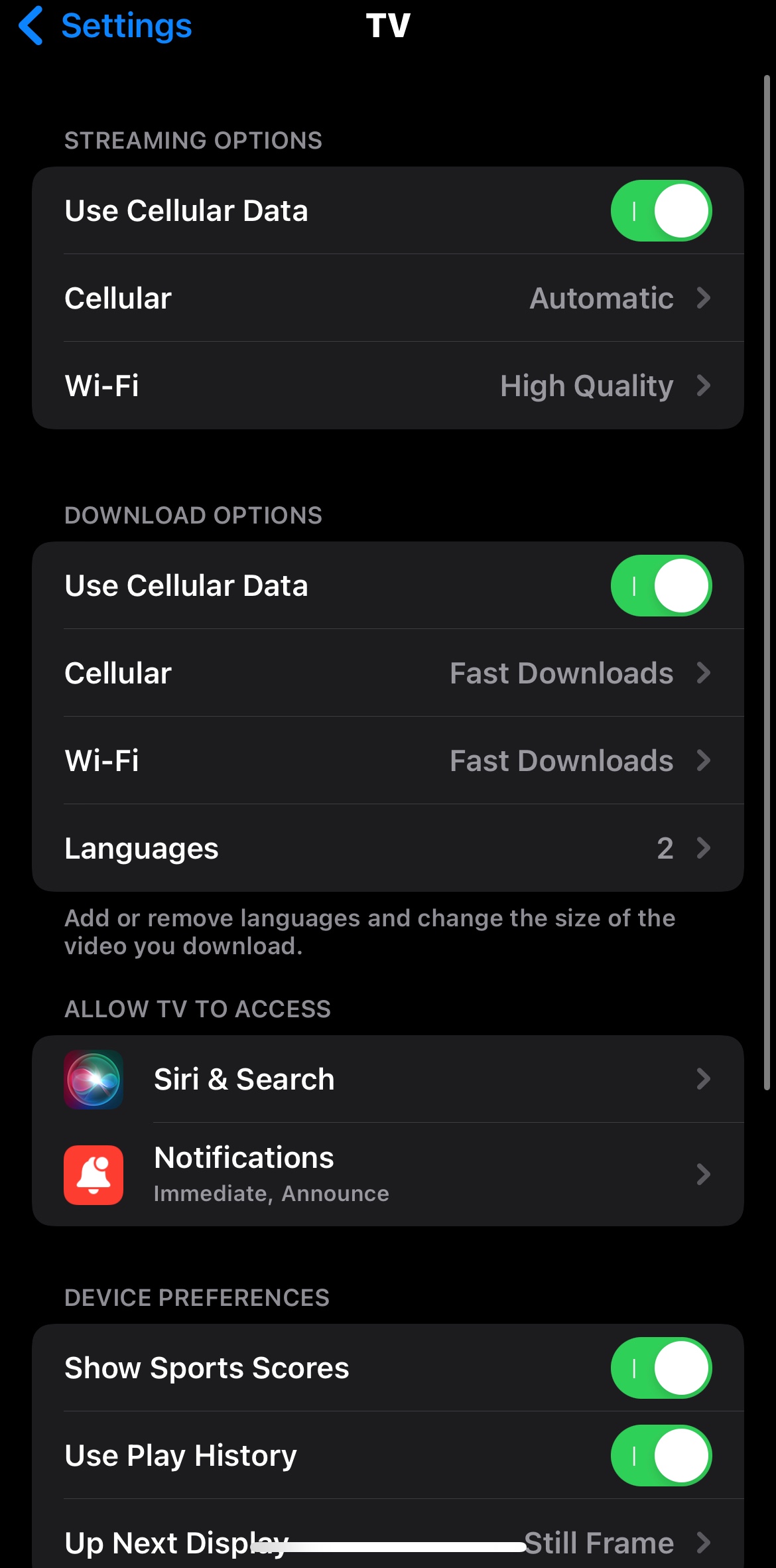776x1568 pixels.
Task: Open Cellular download setting showing Fast Downloads
Action: 387,674
